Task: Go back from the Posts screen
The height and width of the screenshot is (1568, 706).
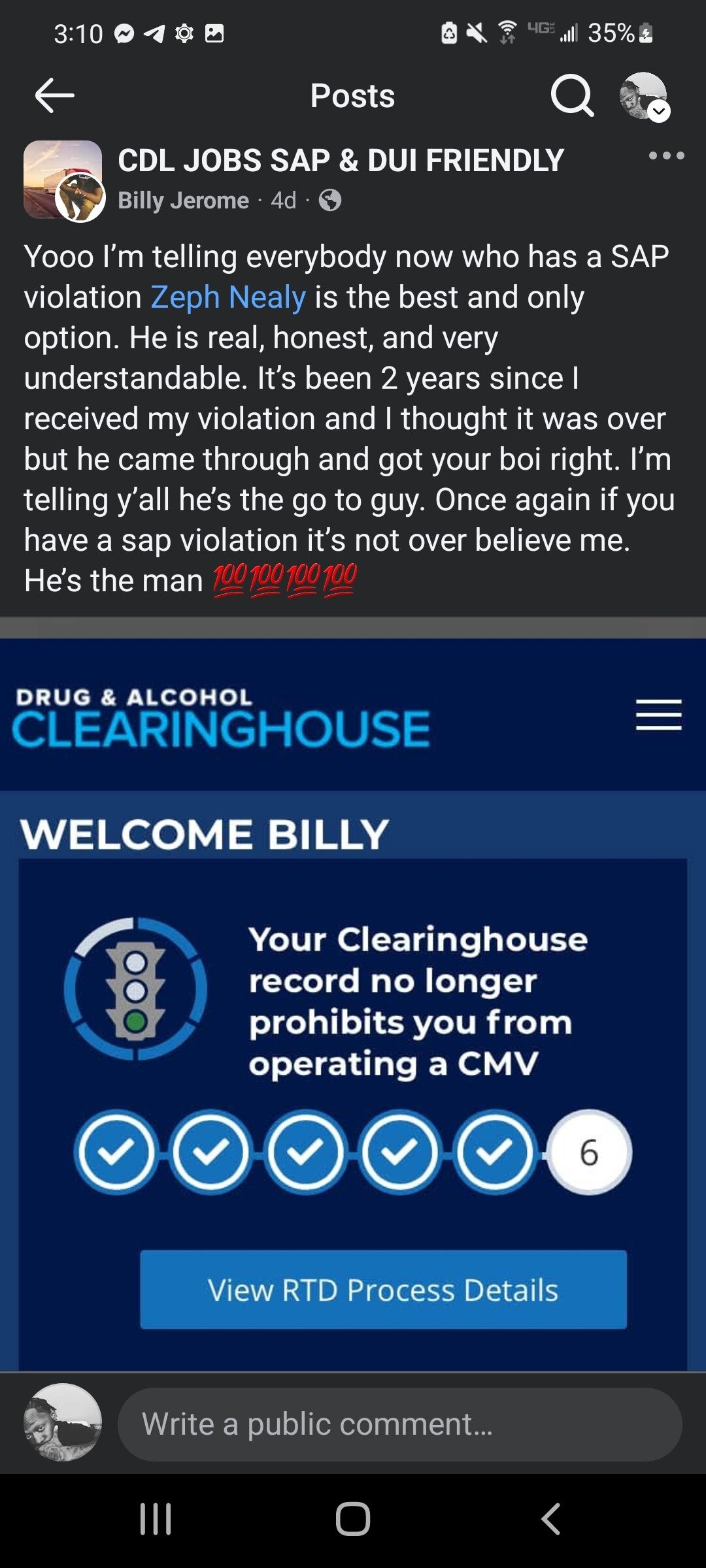Action: 54,95
